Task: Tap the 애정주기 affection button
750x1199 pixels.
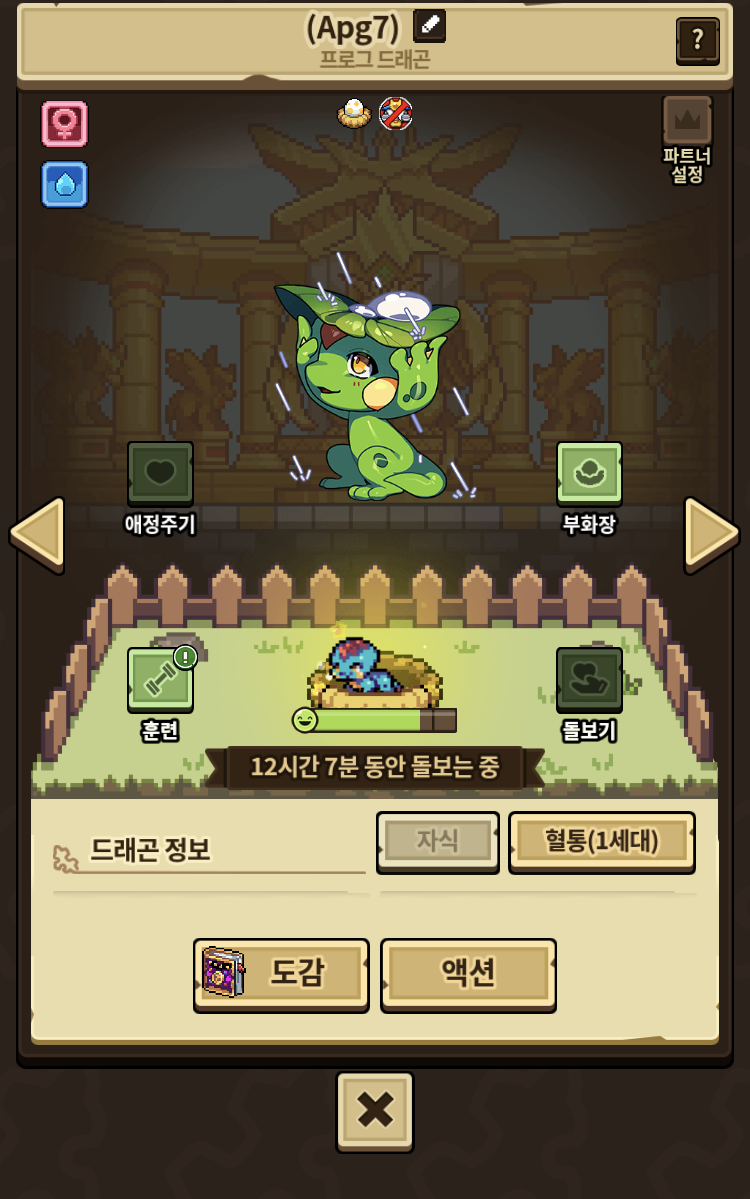Action: 160,474
